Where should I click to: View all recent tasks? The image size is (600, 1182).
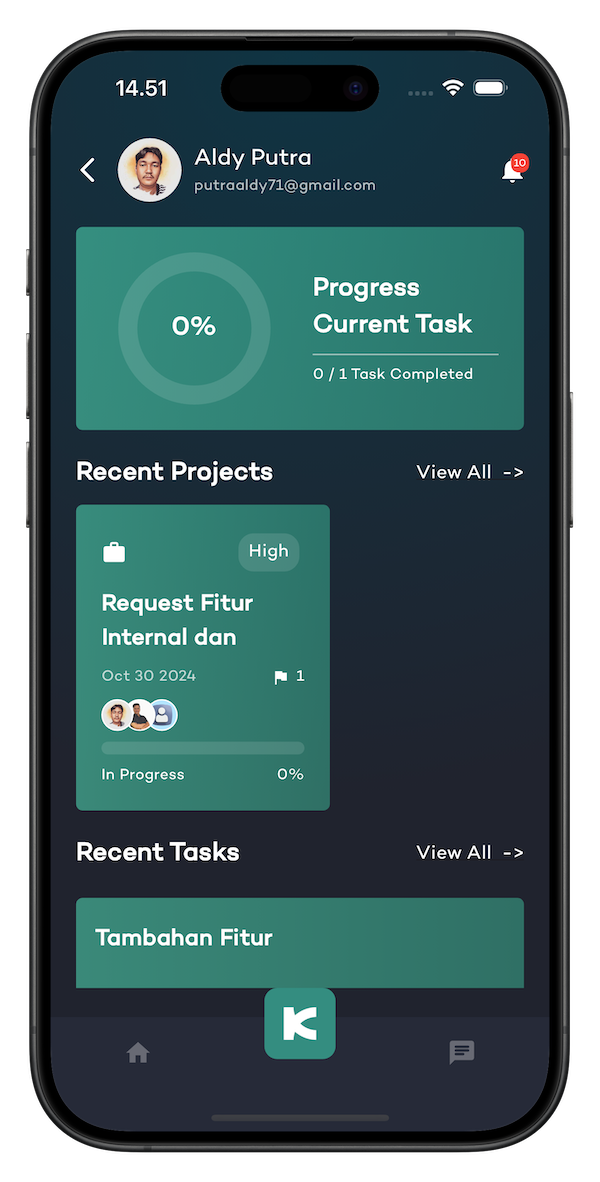click(470, 853)
